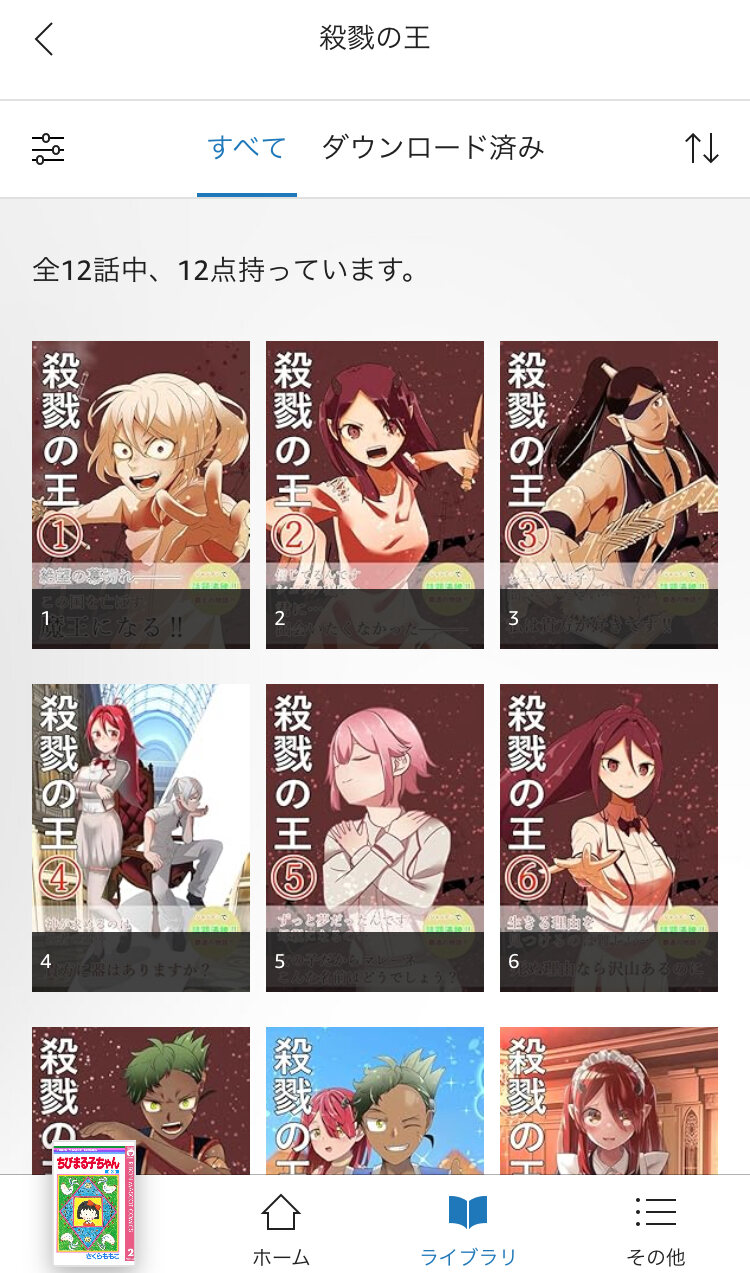Open the sort order arrows
The width and height of the screenshot is (750, 1273).
coord(702,148)
